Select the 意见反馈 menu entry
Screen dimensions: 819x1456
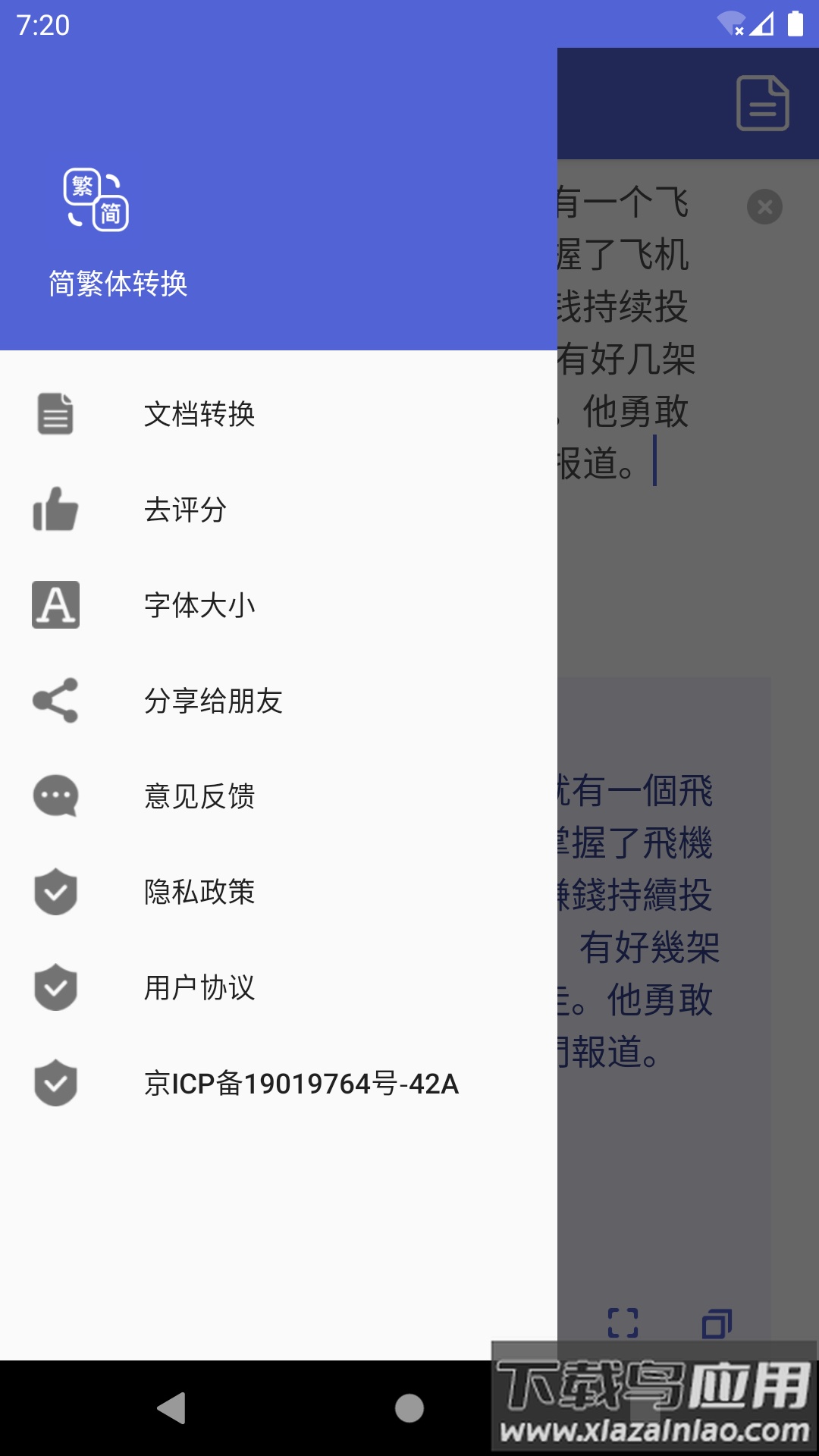(200, 796)
